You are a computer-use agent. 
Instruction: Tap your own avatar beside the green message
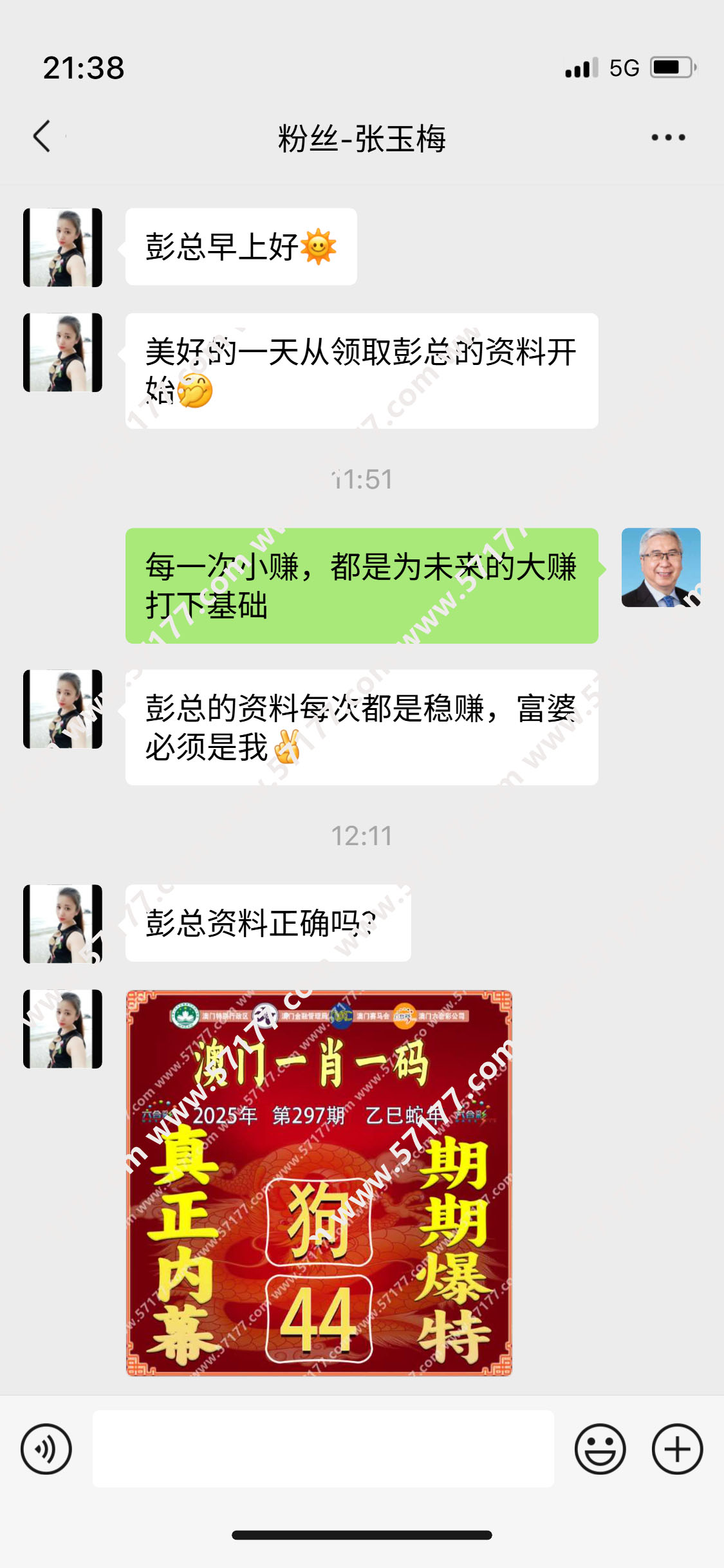[661, 567]
